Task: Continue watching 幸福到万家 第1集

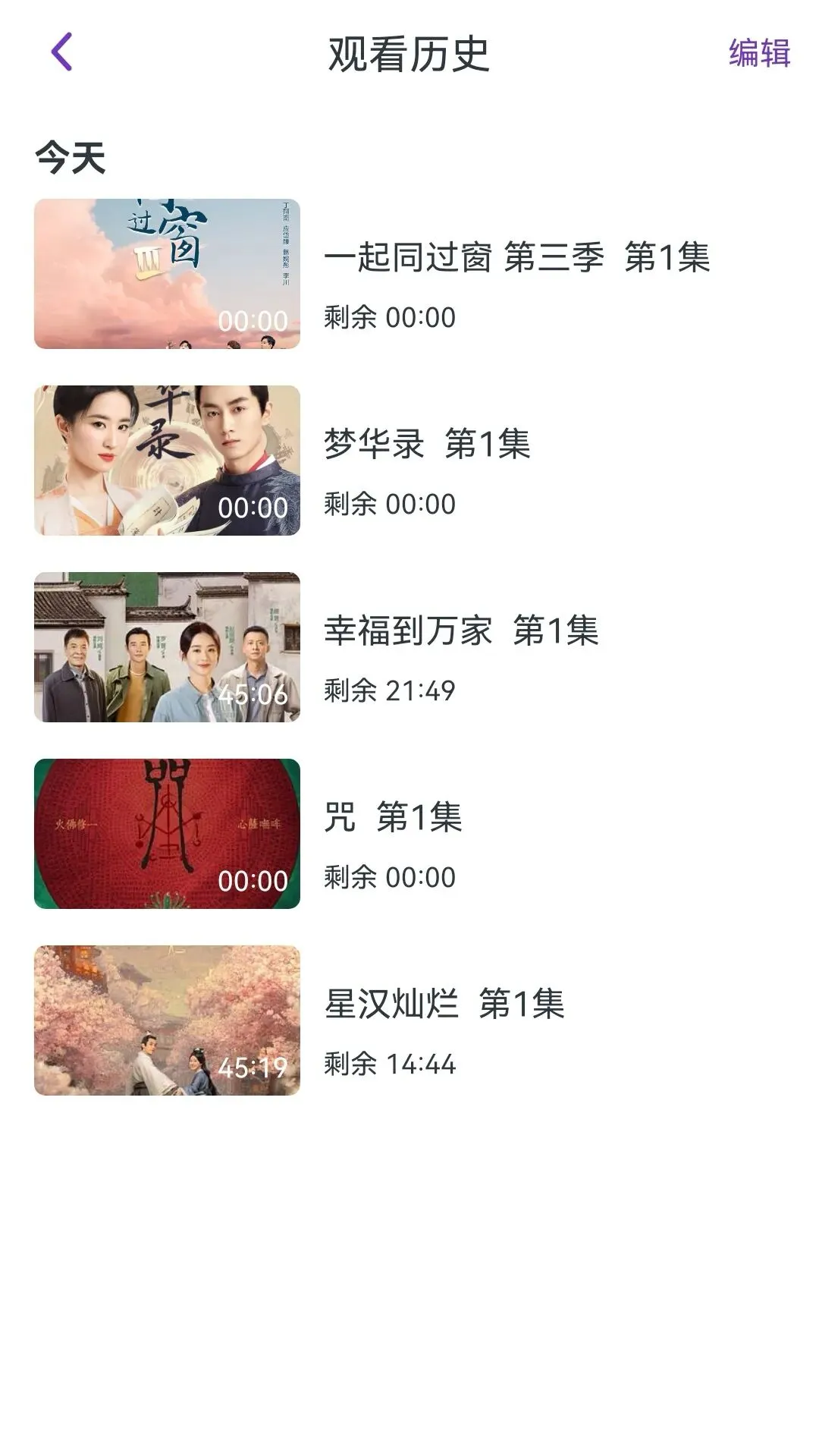Action: [461, 631]
